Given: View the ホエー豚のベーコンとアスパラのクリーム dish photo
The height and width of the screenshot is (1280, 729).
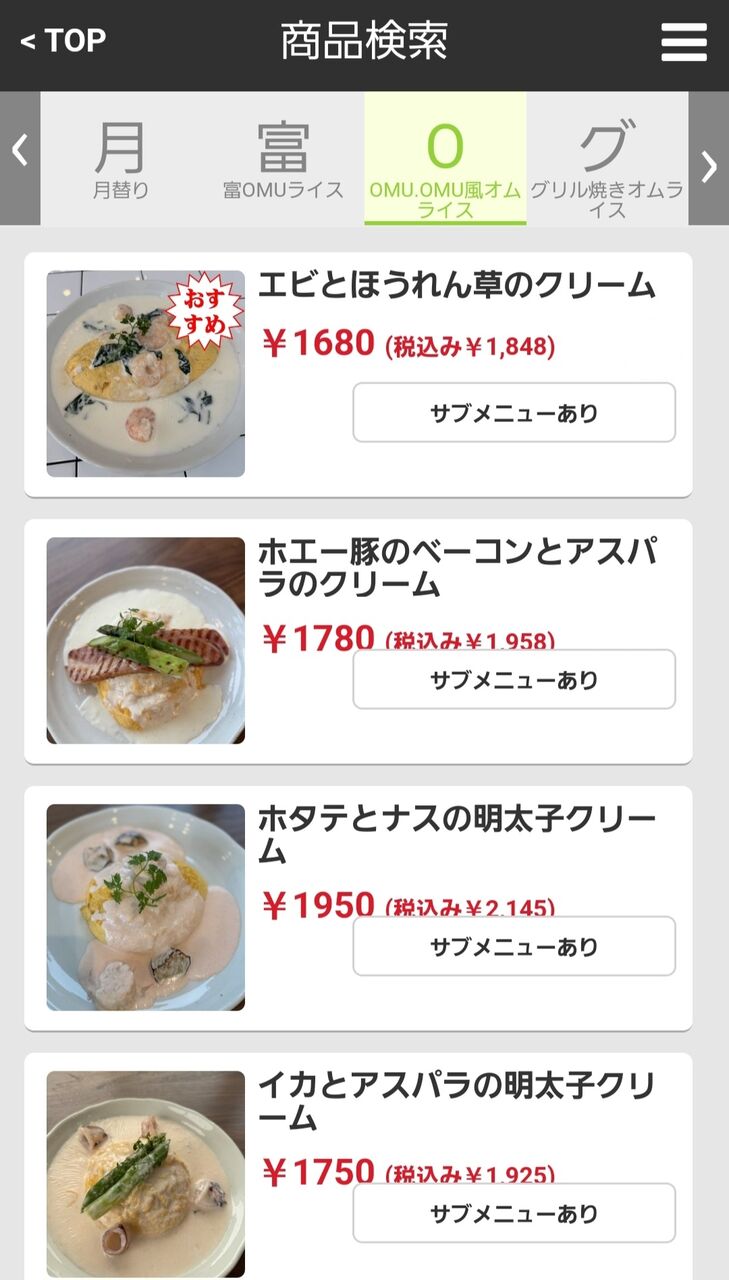Looking at the screenshot, I should click(146, 640).
